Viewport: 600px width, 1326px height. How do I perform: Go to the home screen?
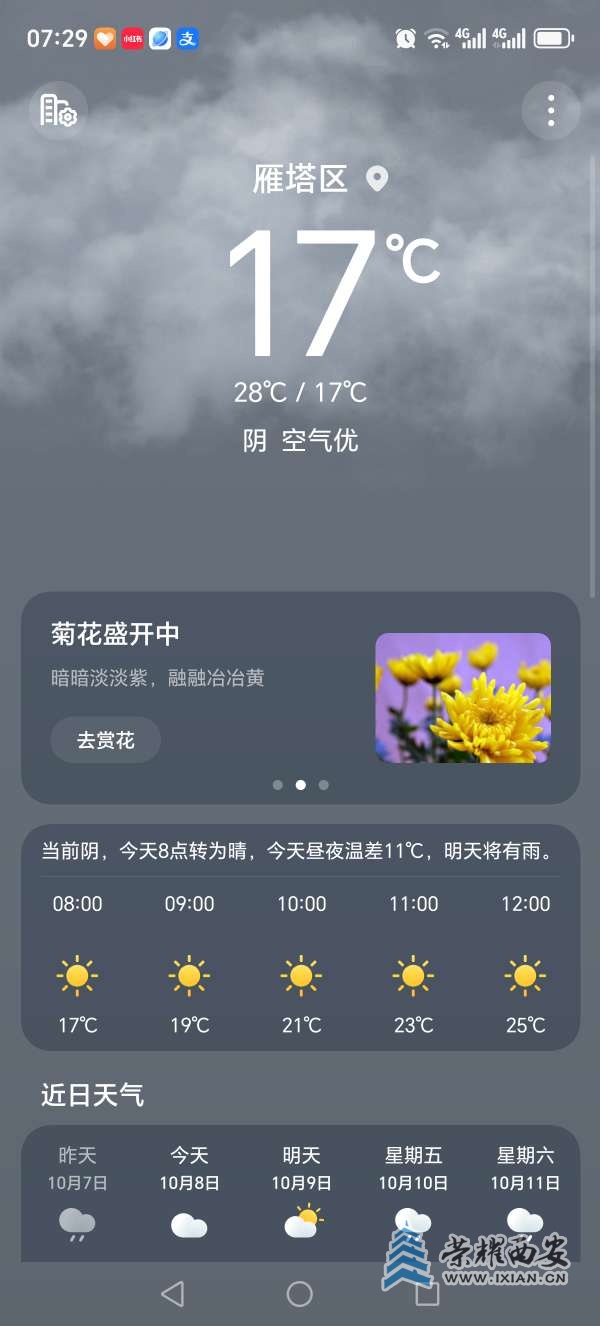click(300, 1294)
